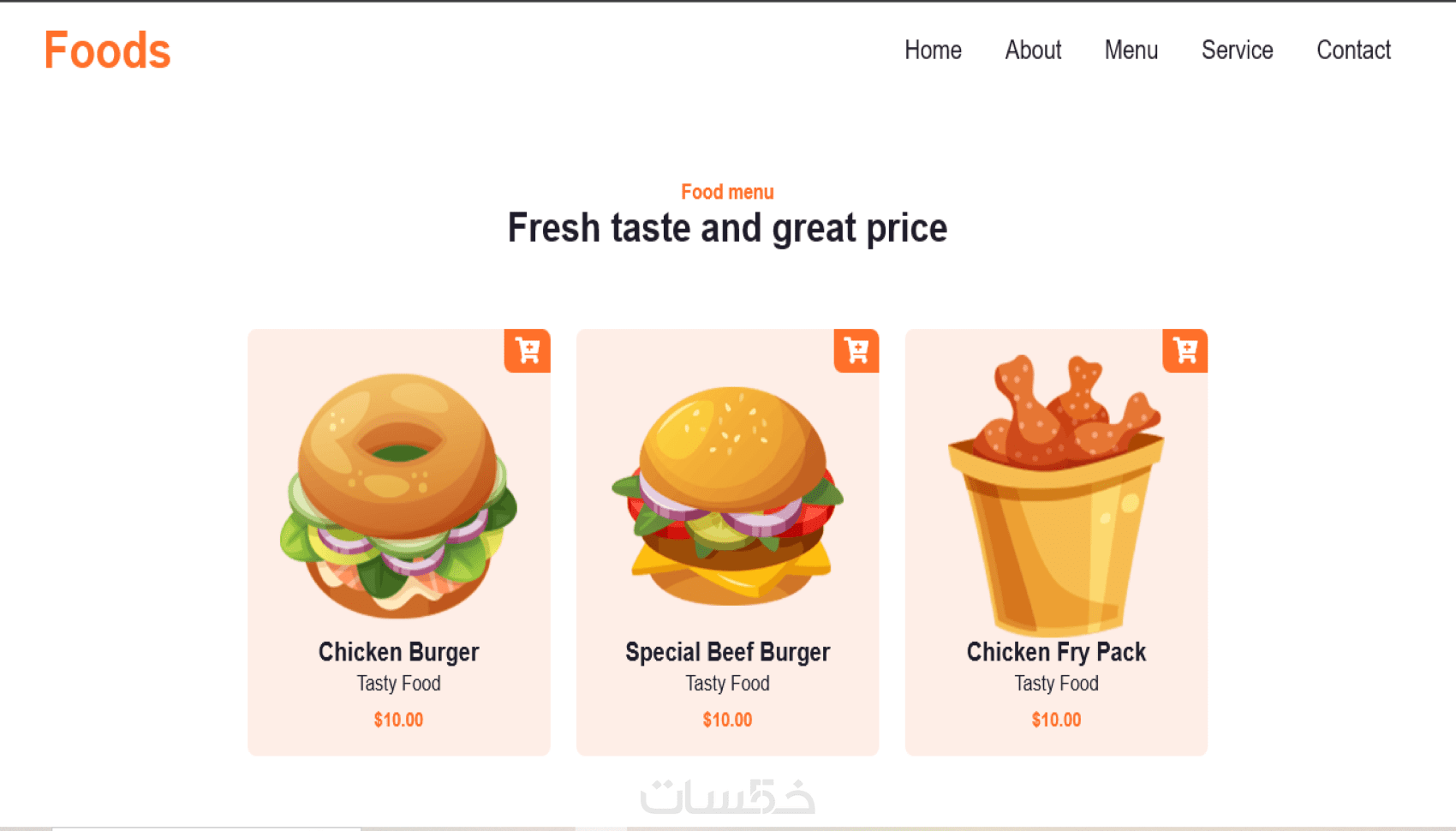Open the Contact page
This screenshot has height=831, width=1456.
[1353, 51]
